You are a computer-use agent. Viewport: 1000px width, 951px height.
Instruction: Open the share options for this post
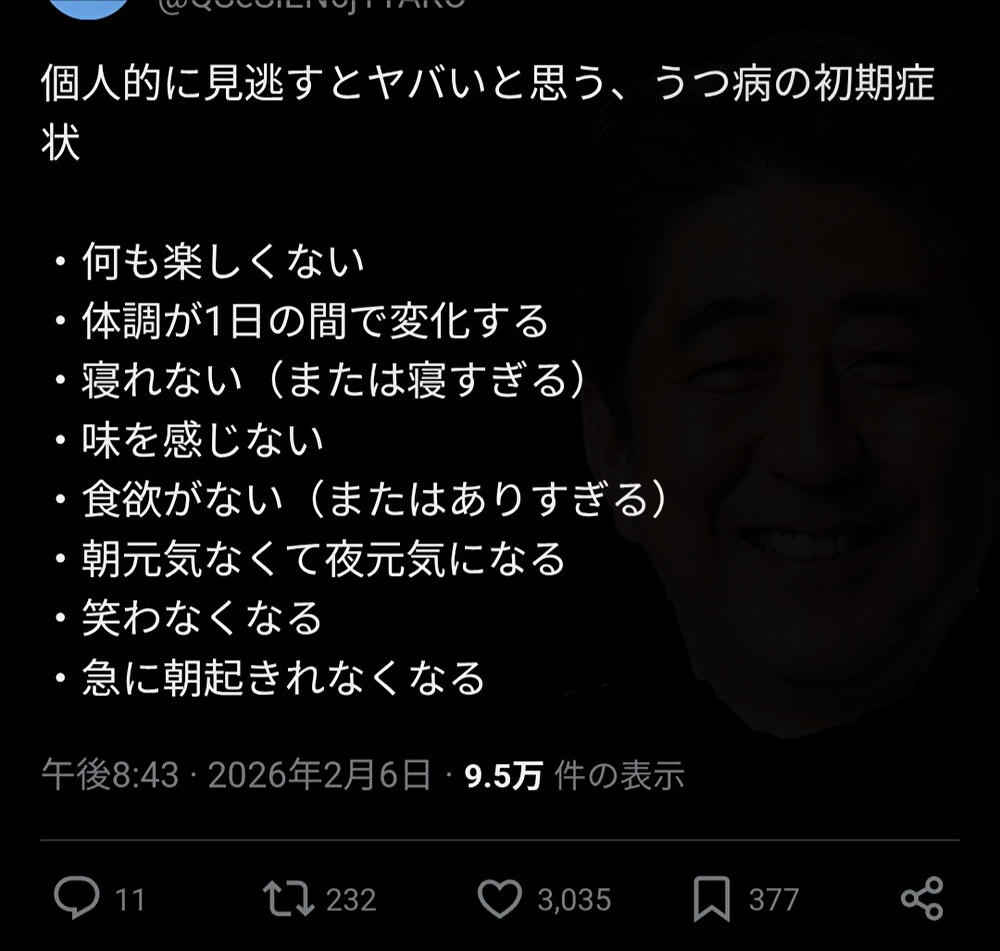pos(921,898)
